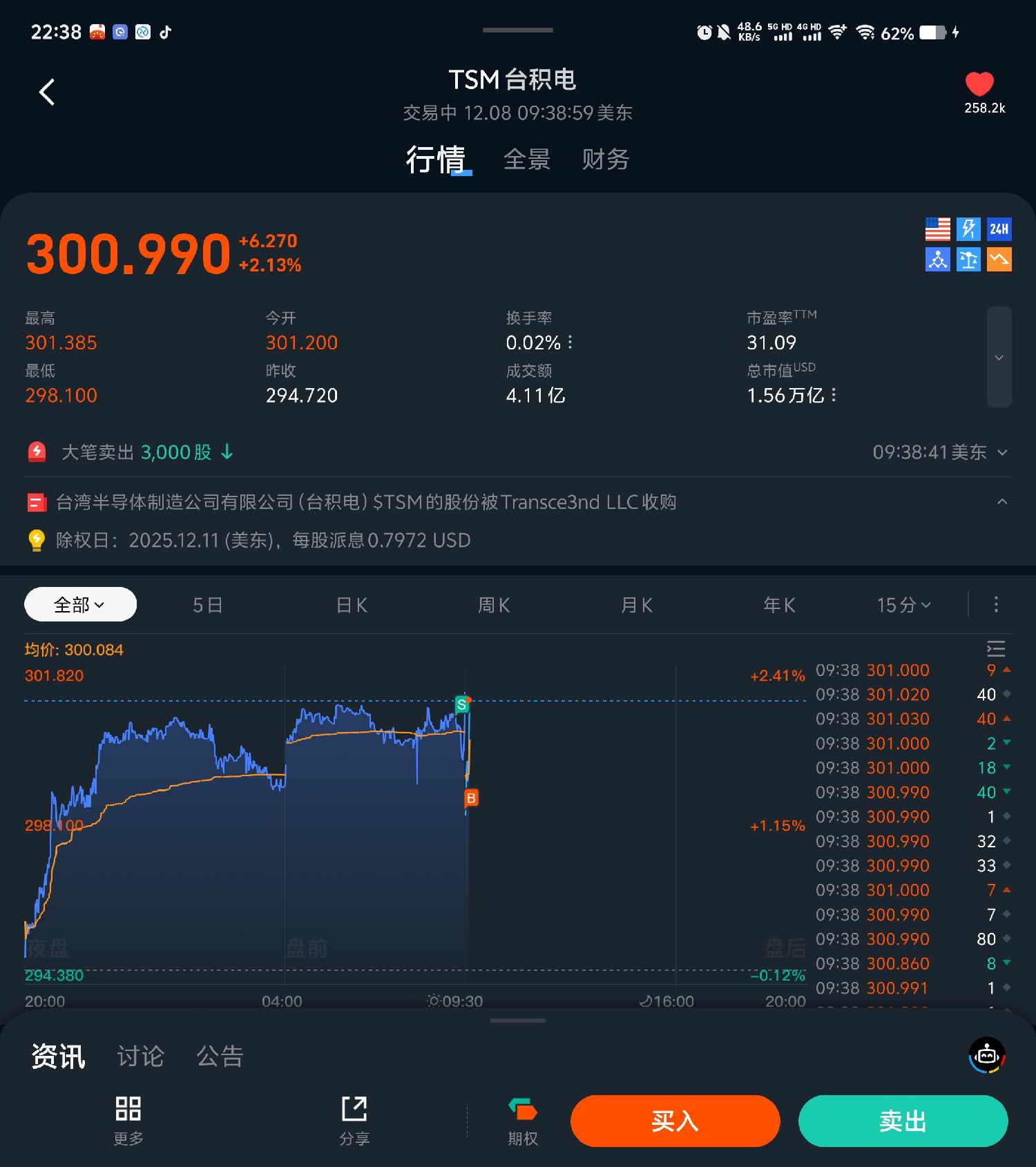Image resolution: width=1036 pixels, height=1167 pixels.
Task: Select the 周K chart view
Action: (x=494, y=606)
